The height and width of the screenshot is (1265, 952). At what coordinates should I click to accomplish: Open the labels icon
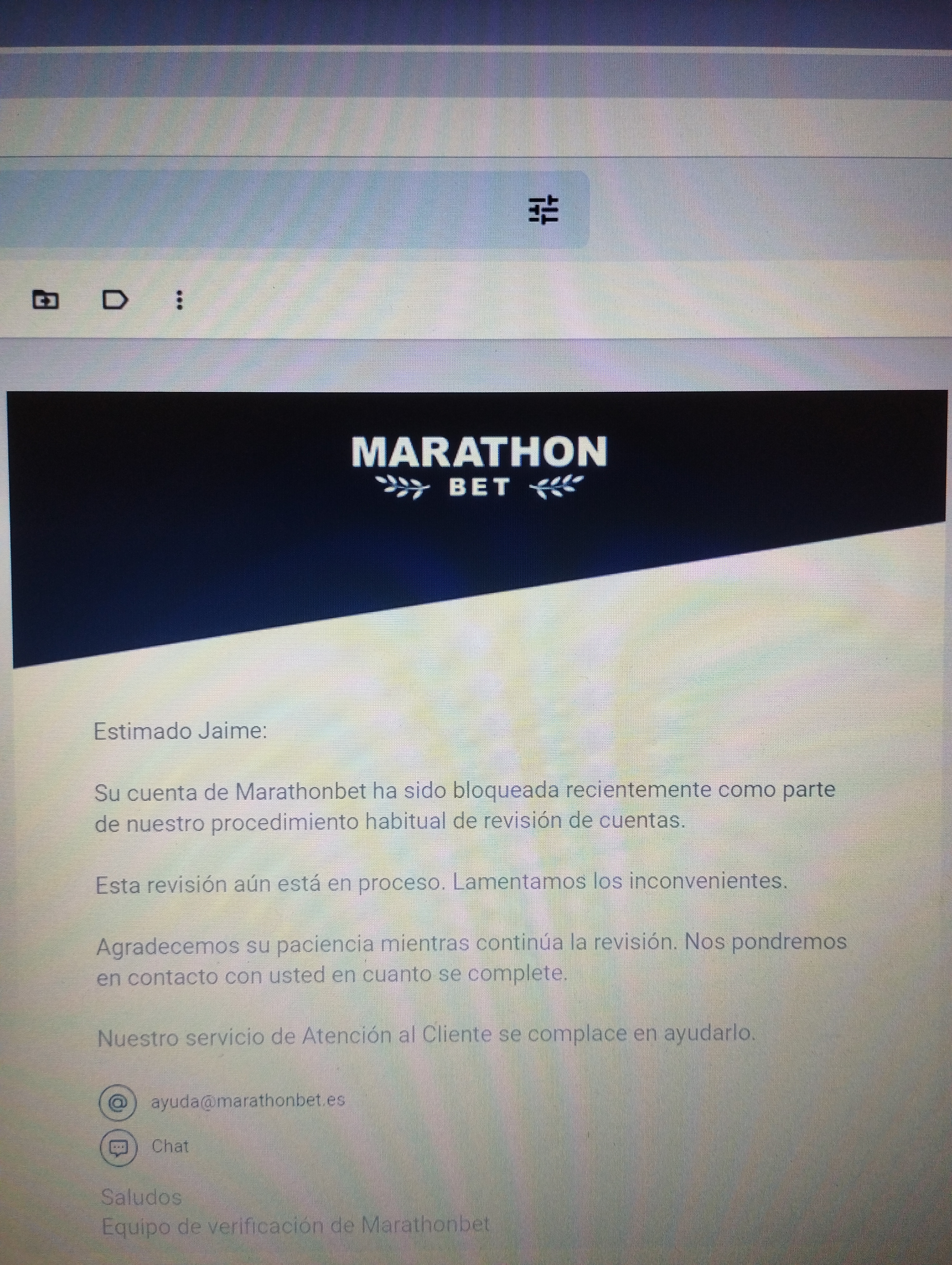pyautogui.click(x=114, y=299)
